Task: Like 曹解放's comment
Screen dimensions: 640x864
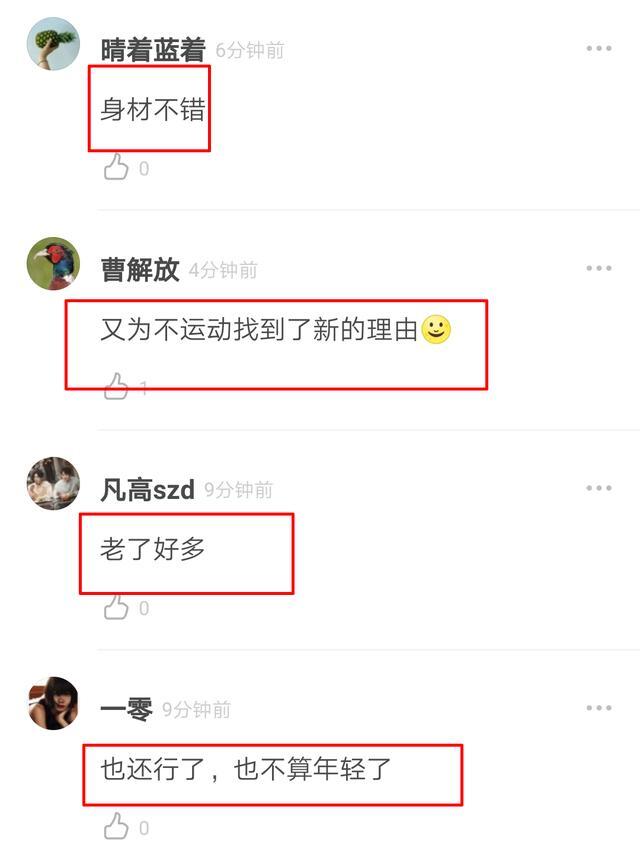Action: click(117, 387)
